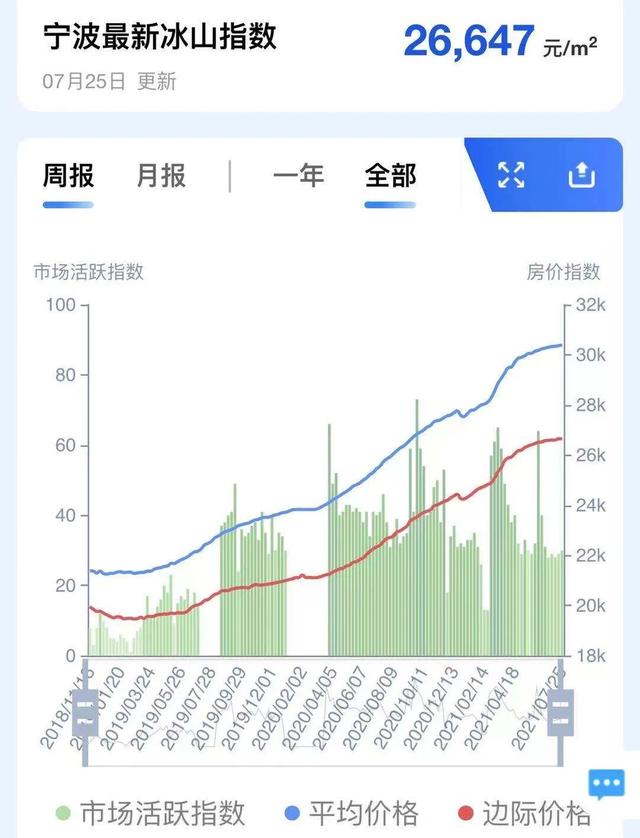The height and width of the screenshot is (838, 640).
Task: Select the 全部 time range
Action: (390, 176)
